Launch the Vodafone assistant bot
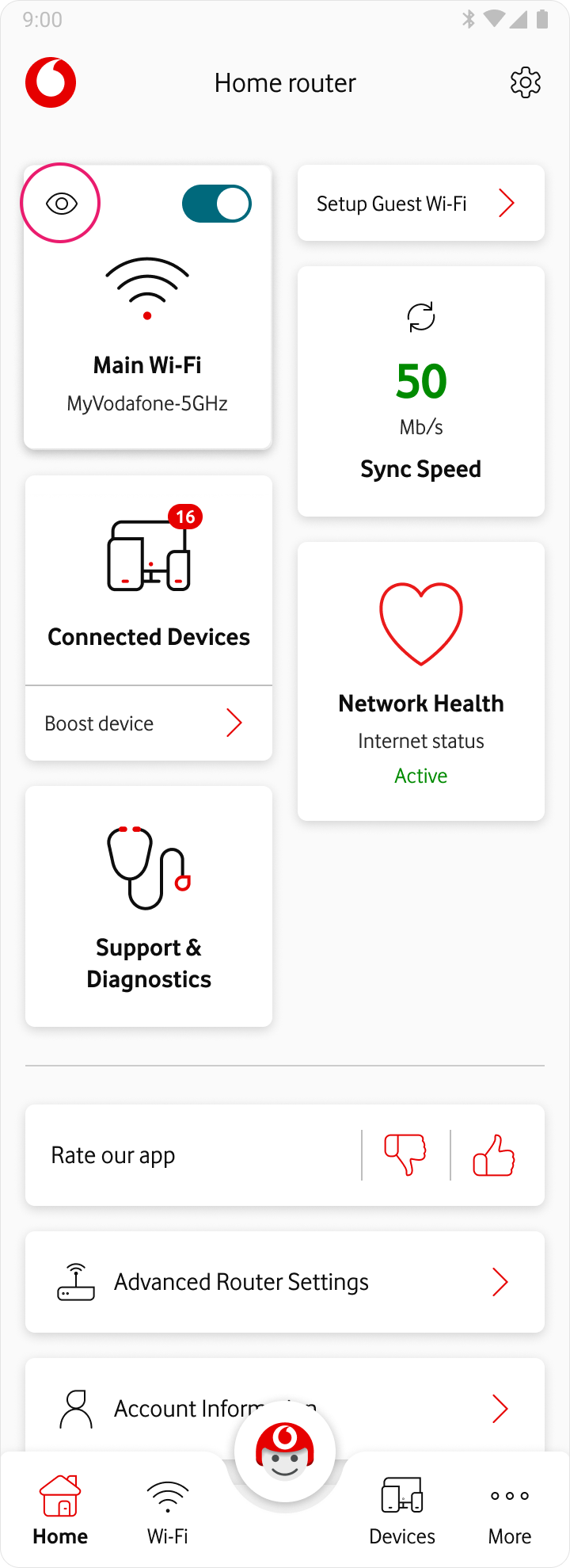The image size is (570, 1568). click(285, 1452)
